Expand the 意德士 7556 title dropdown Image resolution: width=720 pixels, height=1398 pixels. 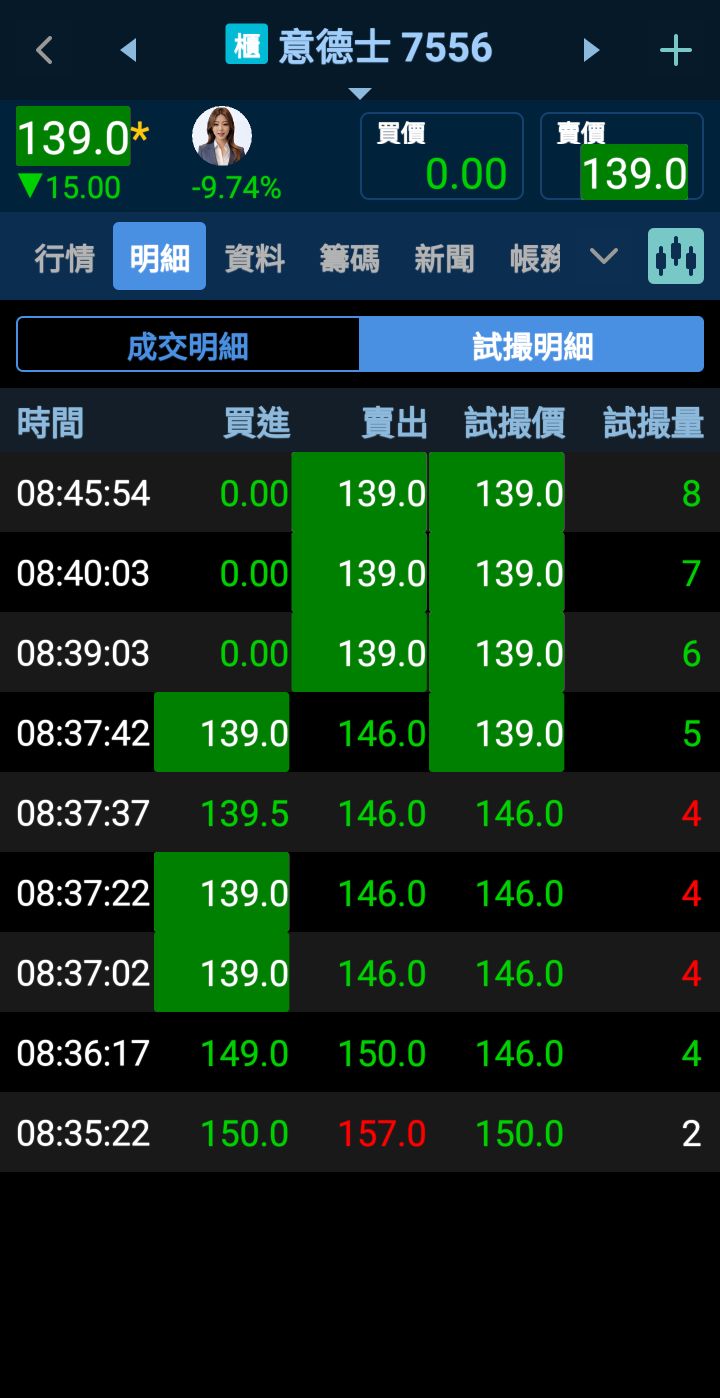pos(360,93)
